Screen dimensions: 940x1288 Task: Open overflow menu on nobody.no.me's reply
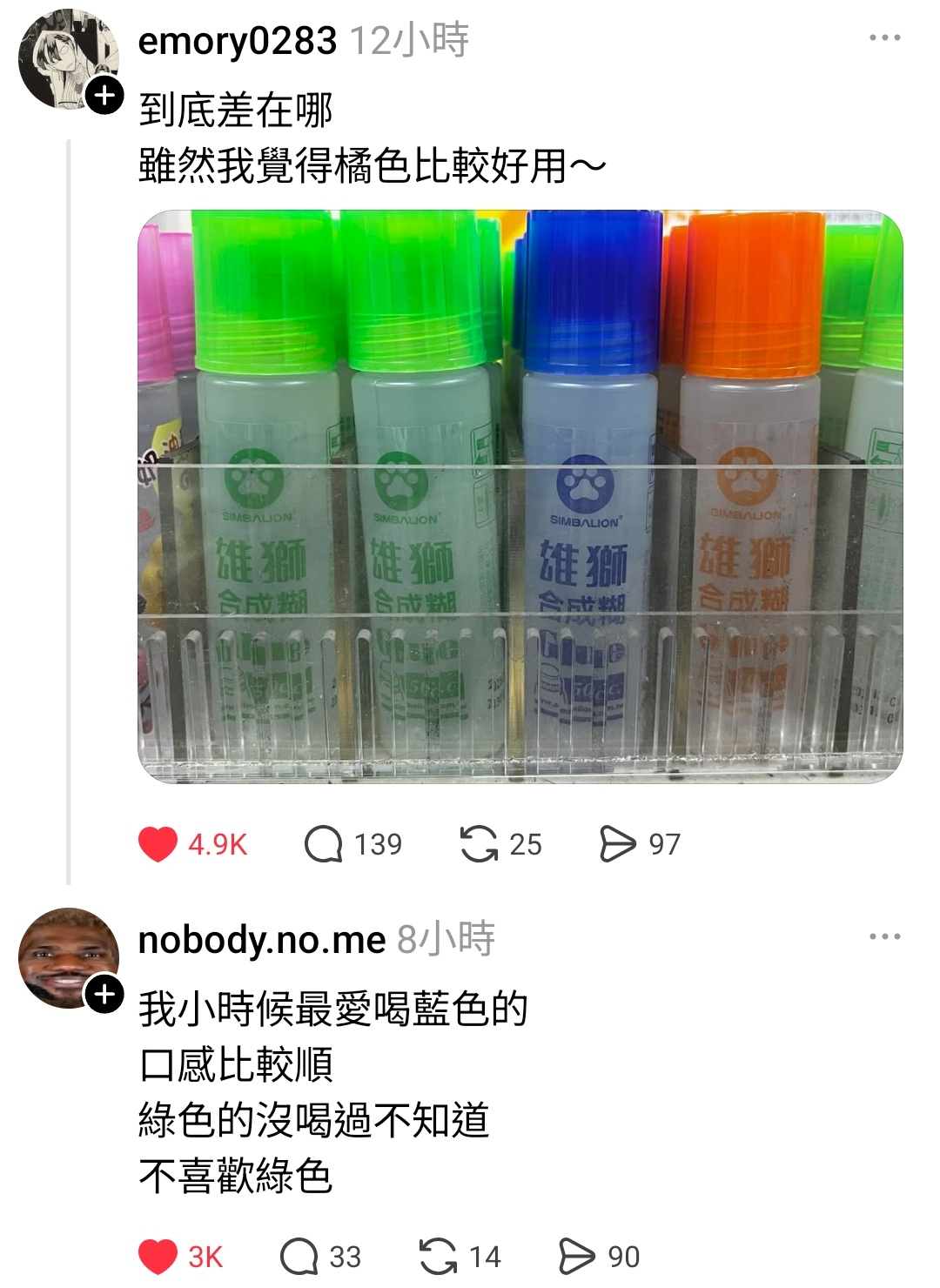click(x=884, y=937)
